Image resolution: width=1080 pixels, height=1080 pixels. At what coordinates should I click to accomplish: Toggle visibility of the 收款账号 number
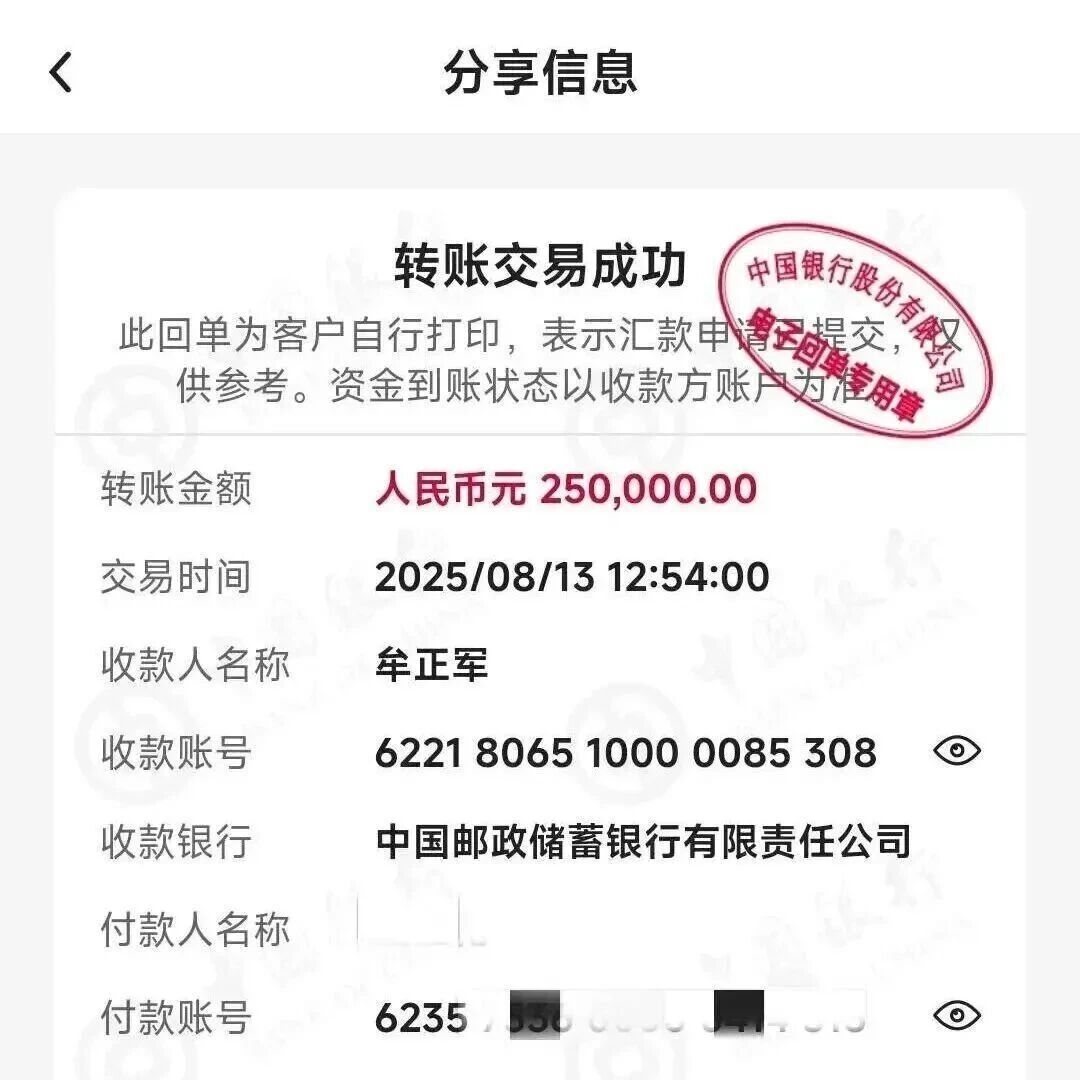[x=956, y=750]
